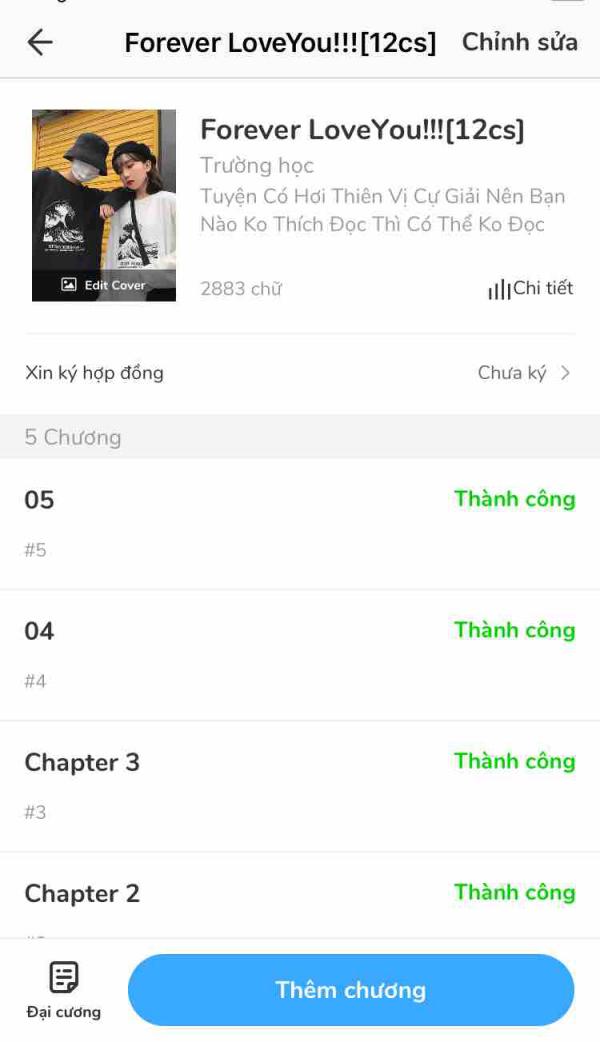Open chapter 04

(x=300, y=653)
